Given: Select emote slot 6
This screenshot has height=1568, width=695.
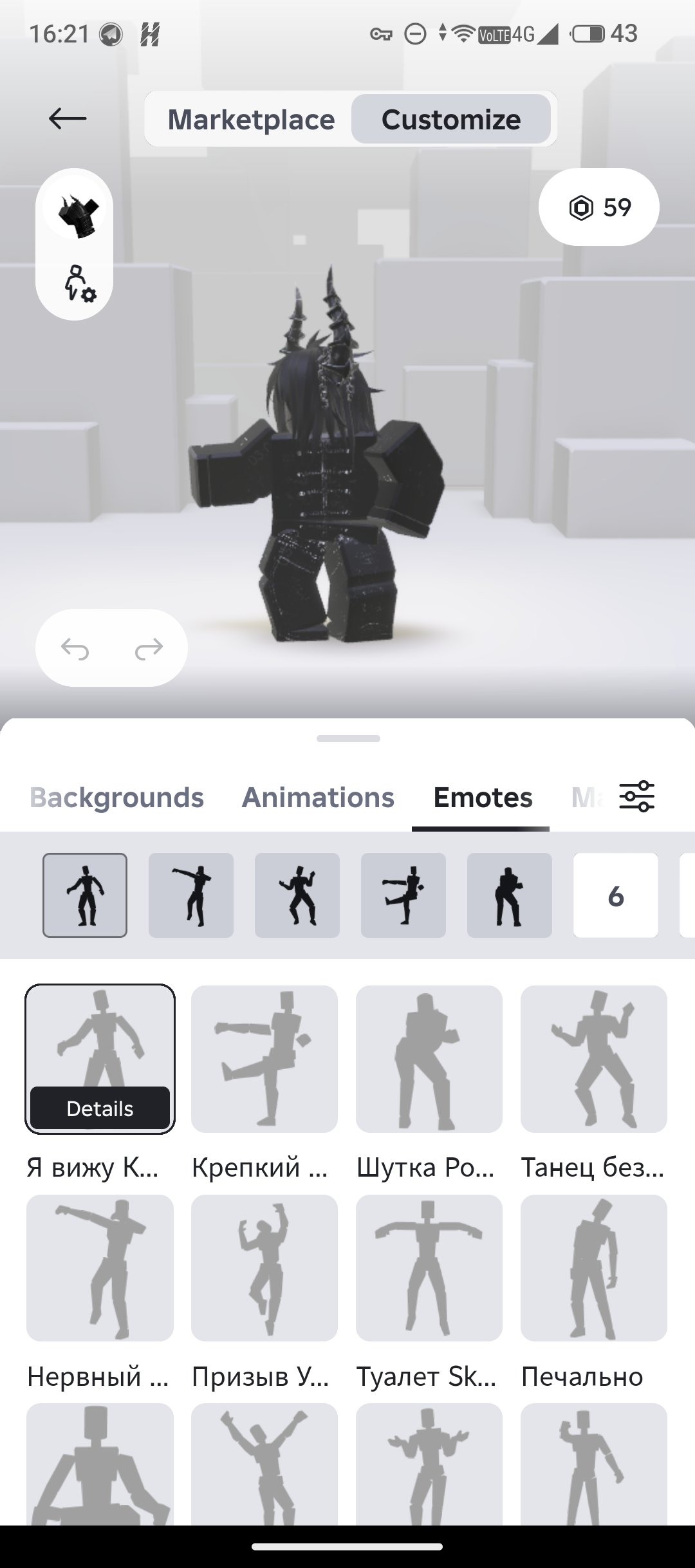Looking at the screenshot, I should pyautogui.click(x=616, y=895).
